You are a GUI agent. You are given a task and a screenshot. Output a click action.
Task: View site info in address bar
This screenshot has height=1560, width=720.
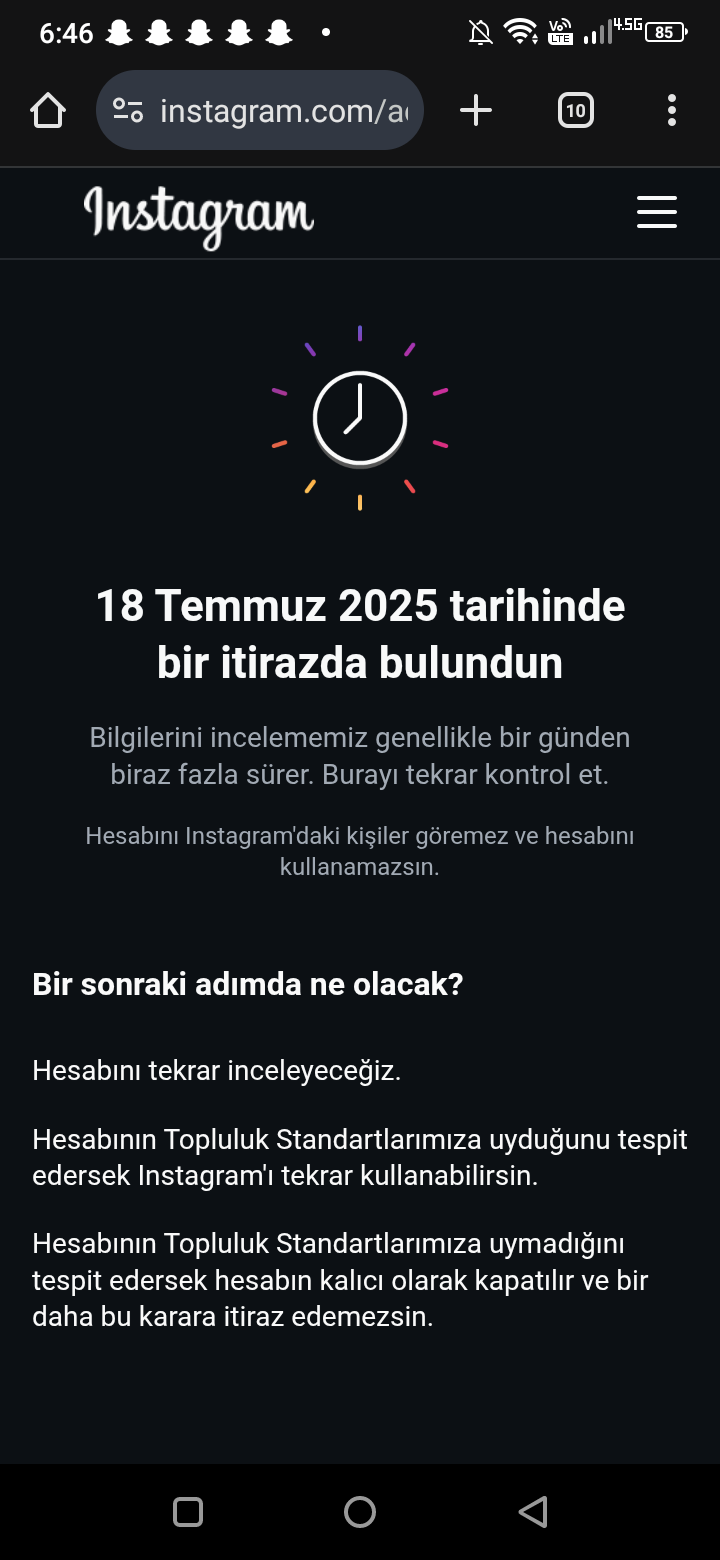click(128, 111)
